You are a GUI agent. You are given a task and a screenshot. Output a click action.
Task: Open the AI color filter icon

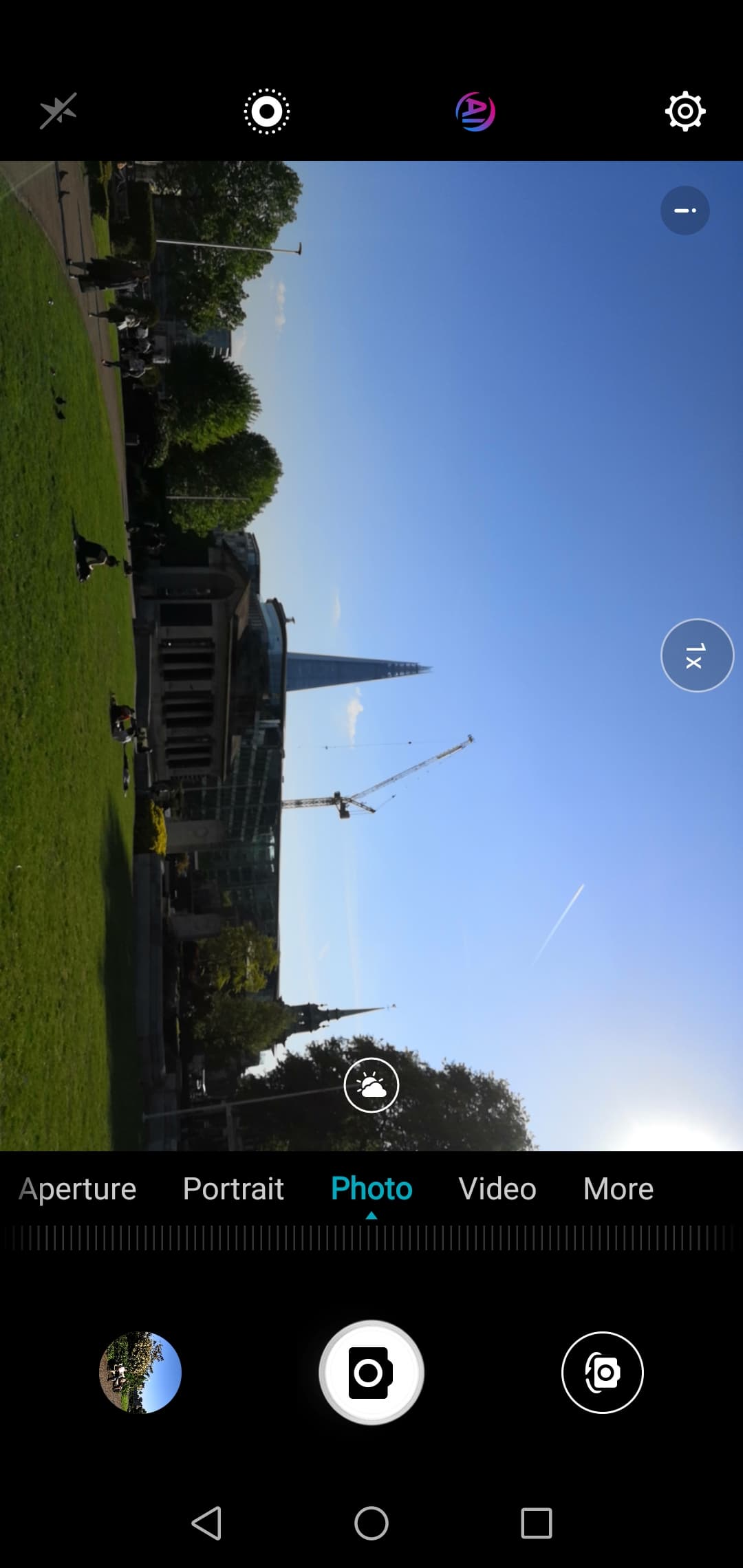(x=475, y=111)
